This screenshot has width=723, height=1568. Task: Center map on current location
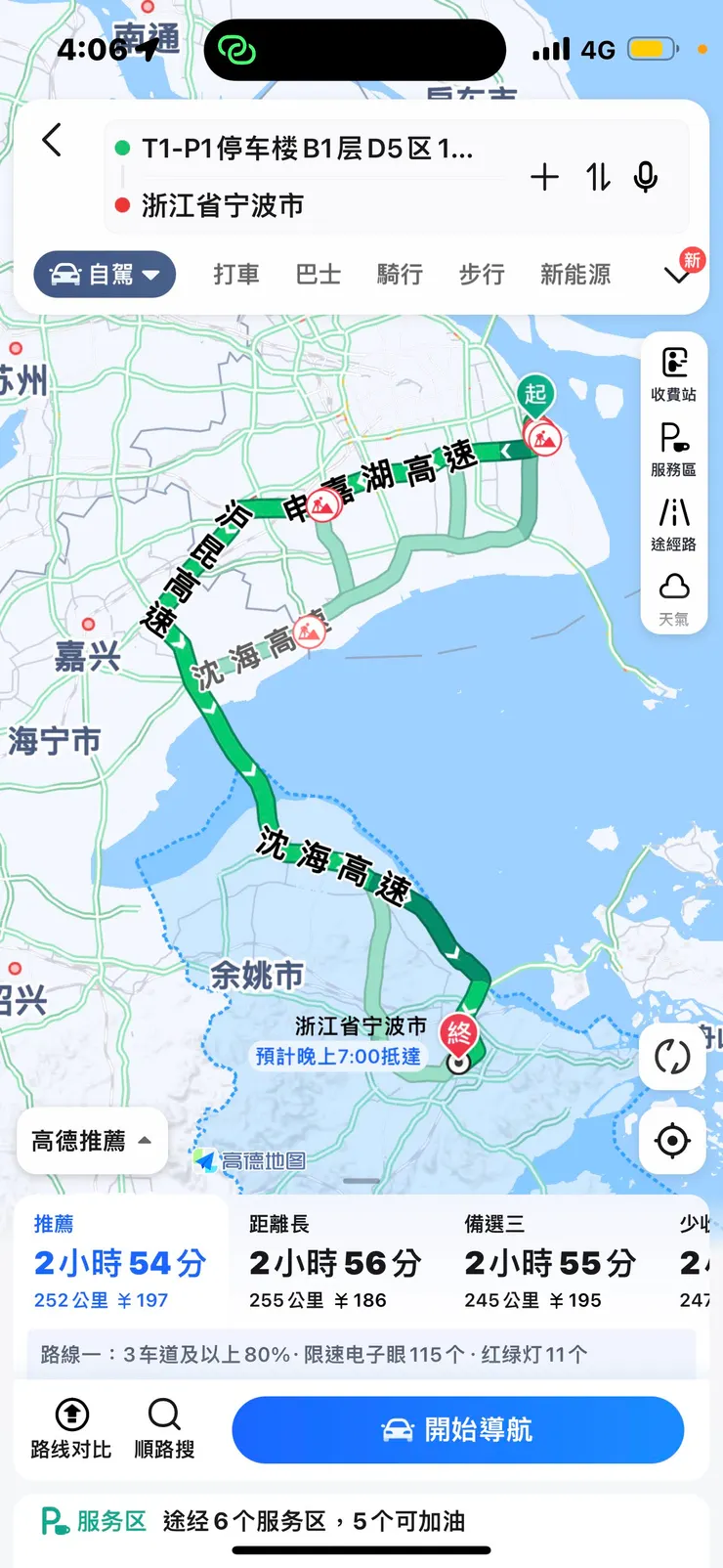[x=671, y=1141]
